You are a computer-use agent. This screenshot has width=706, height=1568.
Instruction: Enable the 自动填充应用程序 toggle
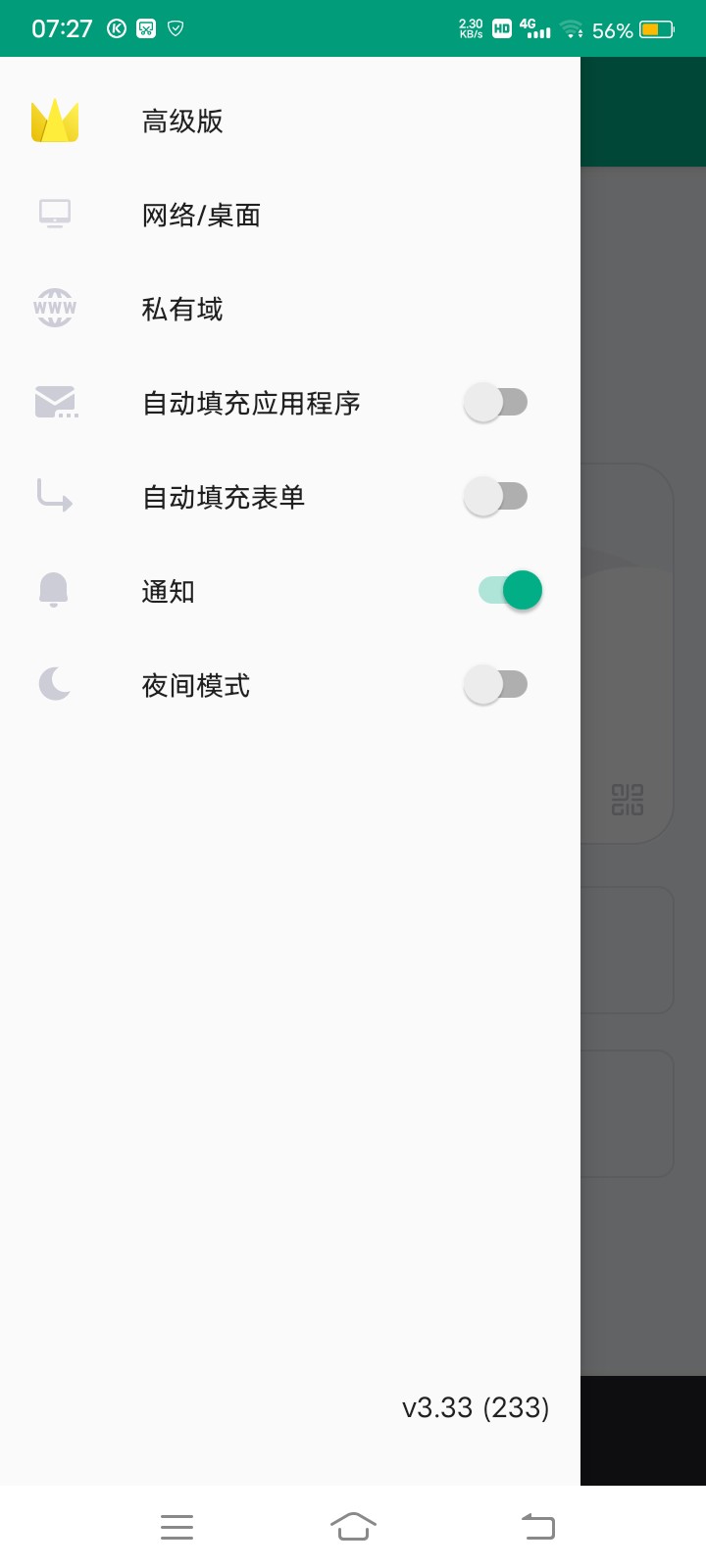tap(497, 402)
